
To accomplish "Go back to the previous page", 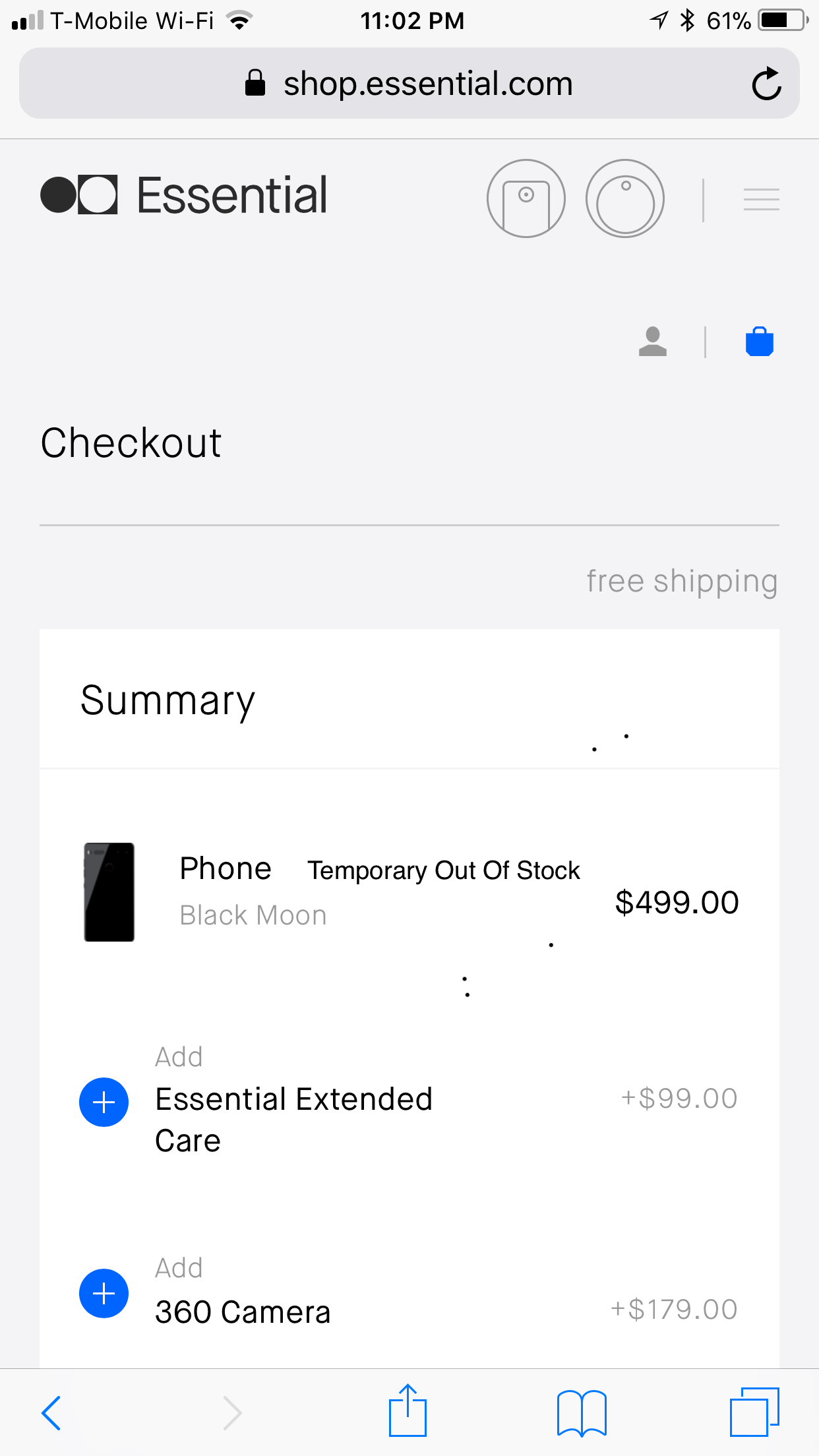I will tap(51, 1413).
